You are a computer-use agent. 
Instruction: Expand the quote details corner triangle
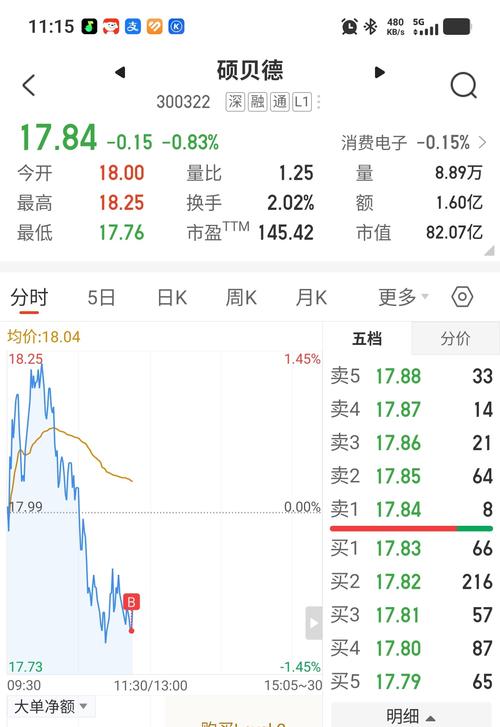coord(489,251)
